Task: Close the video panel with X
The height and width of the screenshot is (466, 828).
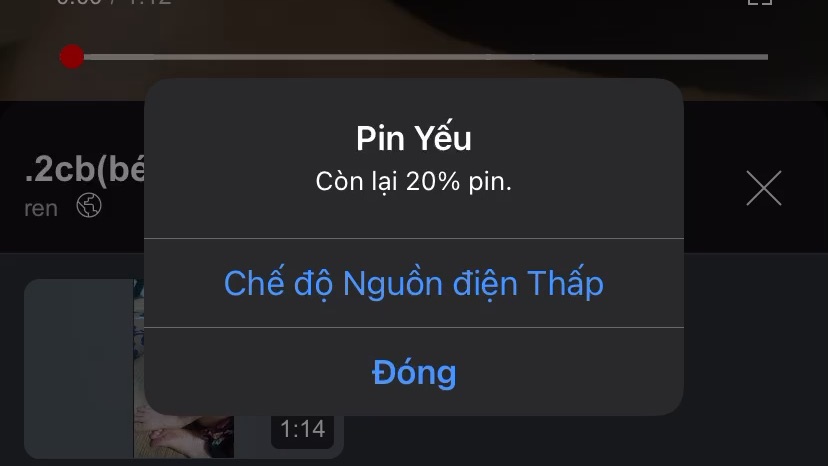Action: point(764,188)
